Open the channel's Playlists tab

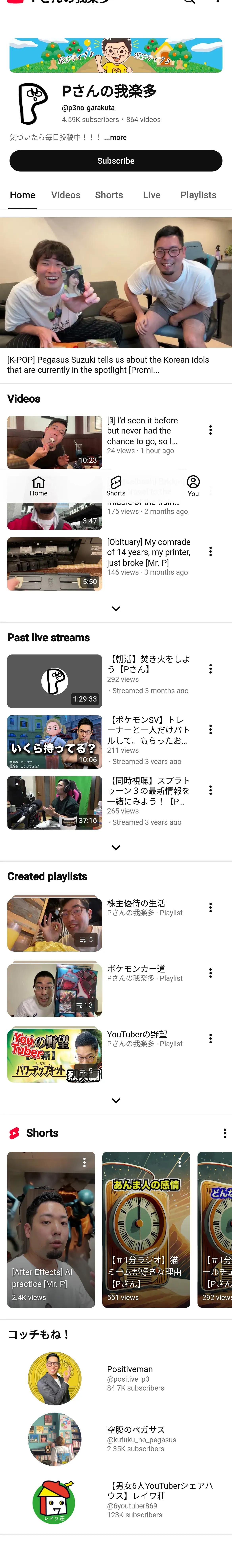(x=198, y=195)
